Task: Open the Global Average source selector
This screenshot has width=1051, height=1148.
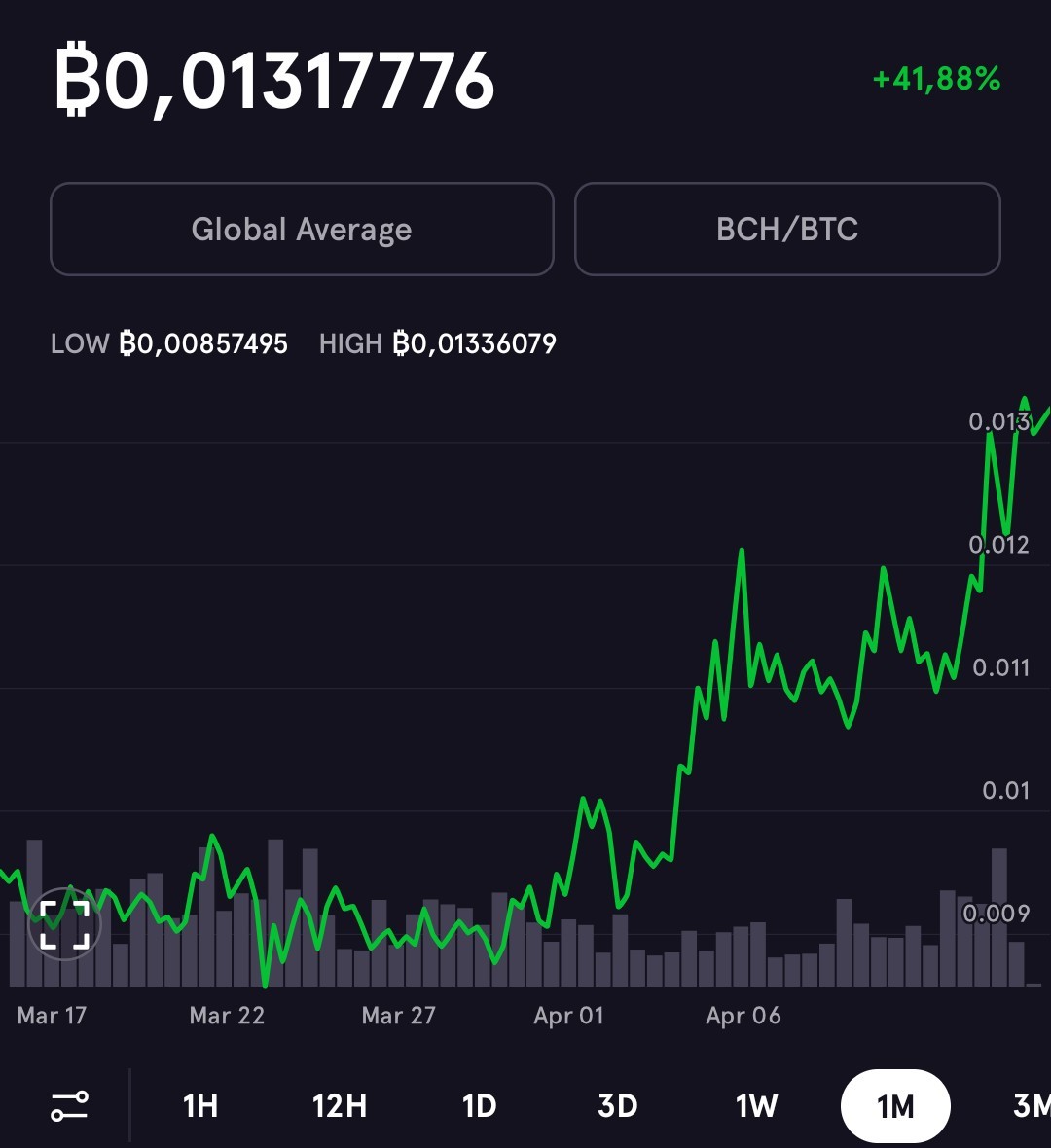Action: [x=302, y=230]
